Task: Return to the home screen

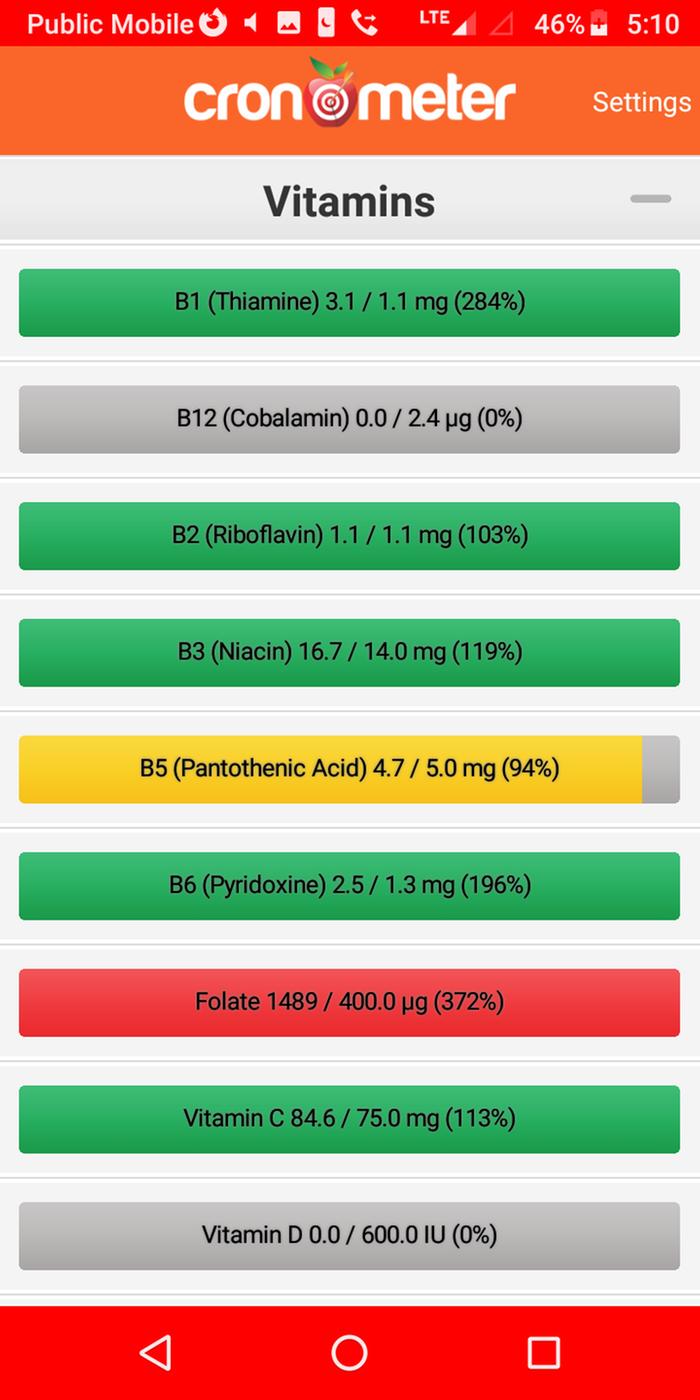Action: [349, 1352]
